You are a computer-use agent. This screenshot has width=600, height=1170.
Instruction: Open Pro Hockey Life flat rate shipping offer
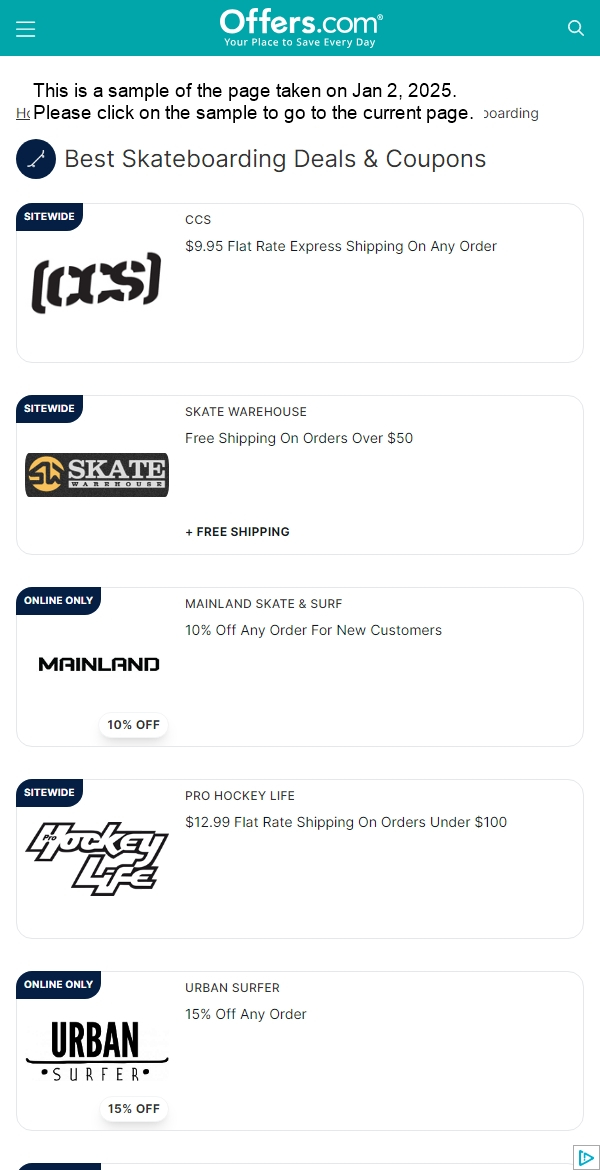(346, 822)
